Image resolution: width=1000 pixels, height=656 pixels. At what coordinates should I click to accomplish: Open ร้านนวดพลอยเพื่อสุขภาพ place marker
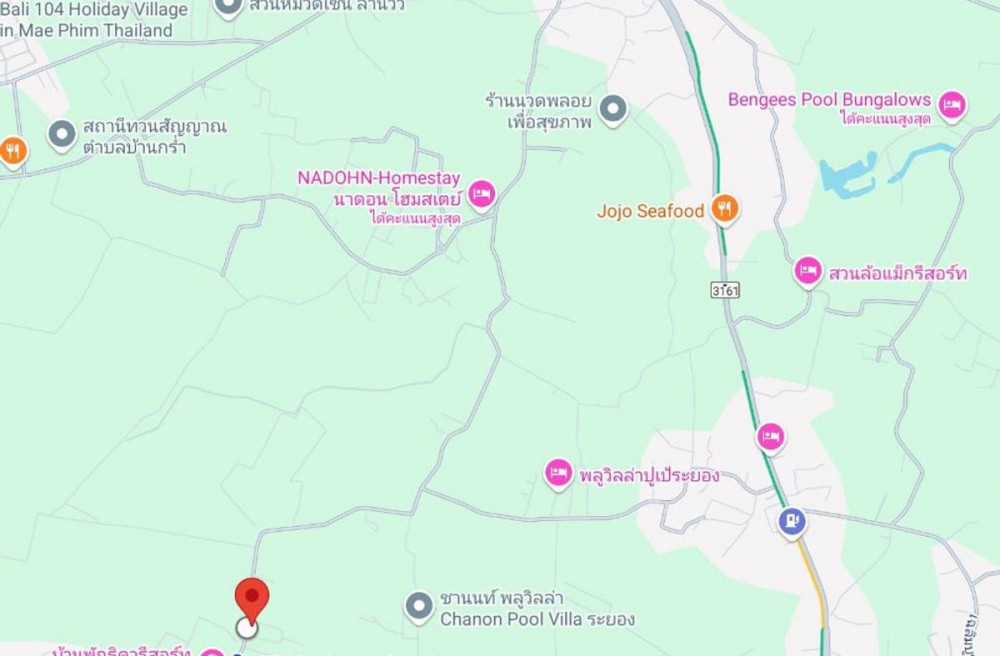pos(612,109)
